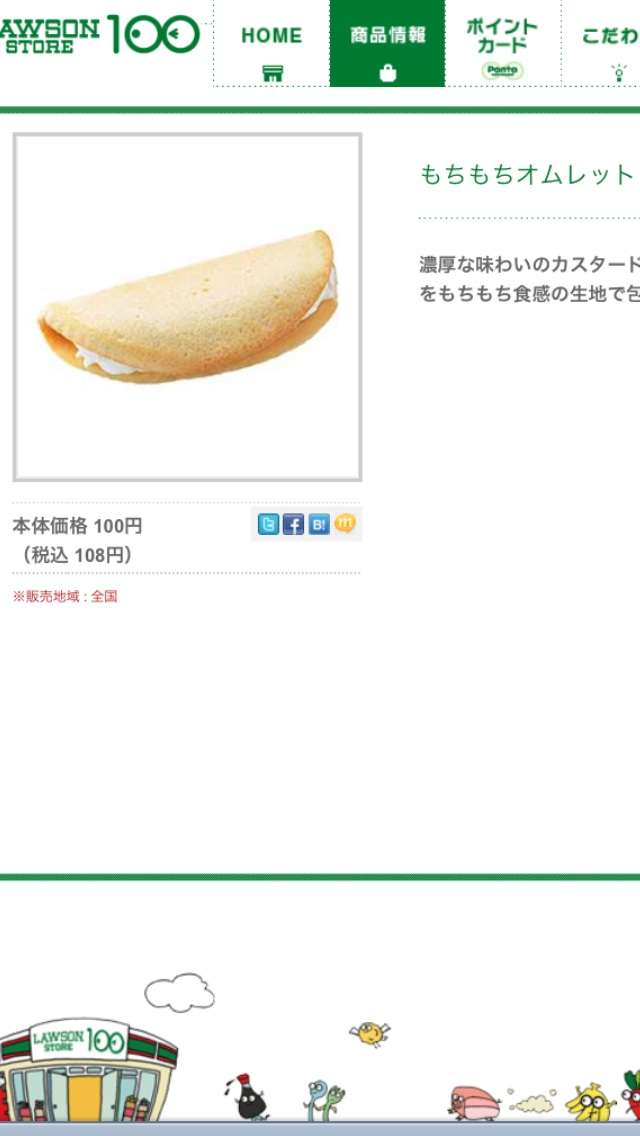This screenshot has width=640, height=1136.
Task: Share this product on Twitter
Action: [268, 524]
